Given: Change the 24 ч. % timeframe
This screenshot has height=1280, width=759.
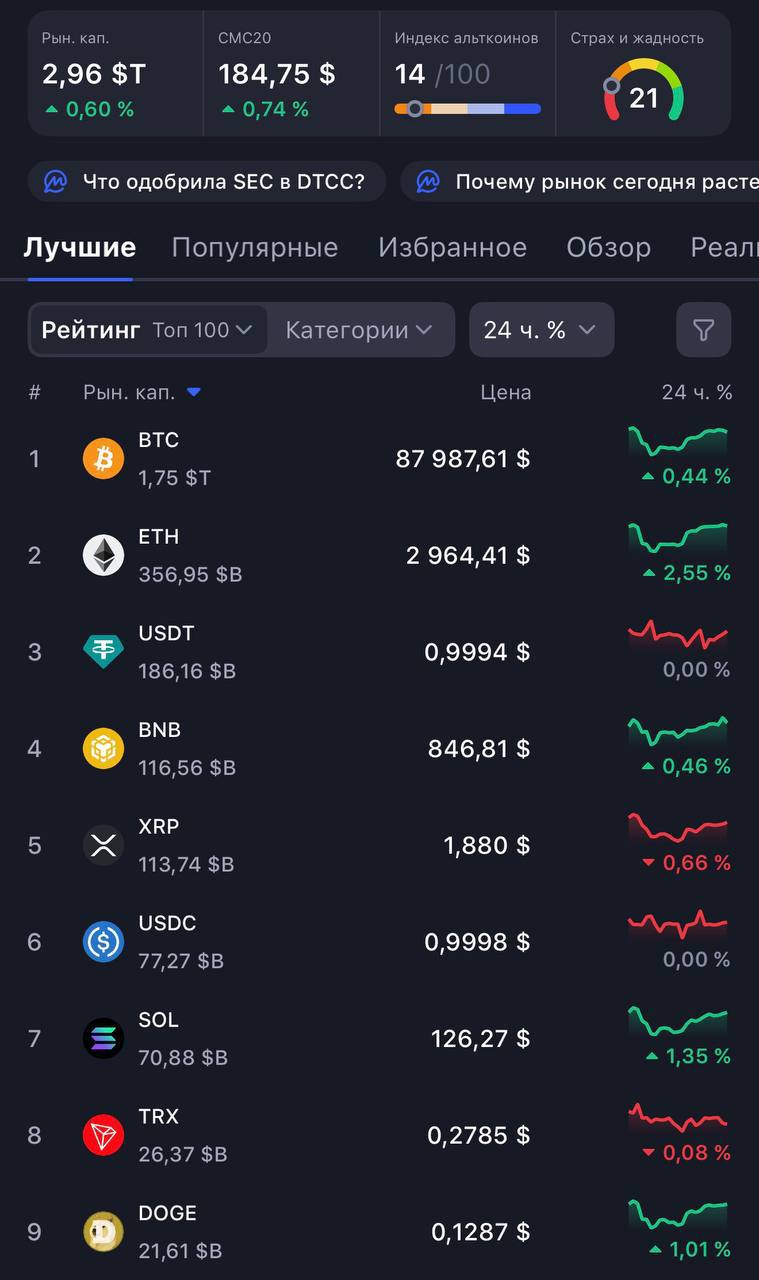Looking at the screenshot, I should coord(540,330).
